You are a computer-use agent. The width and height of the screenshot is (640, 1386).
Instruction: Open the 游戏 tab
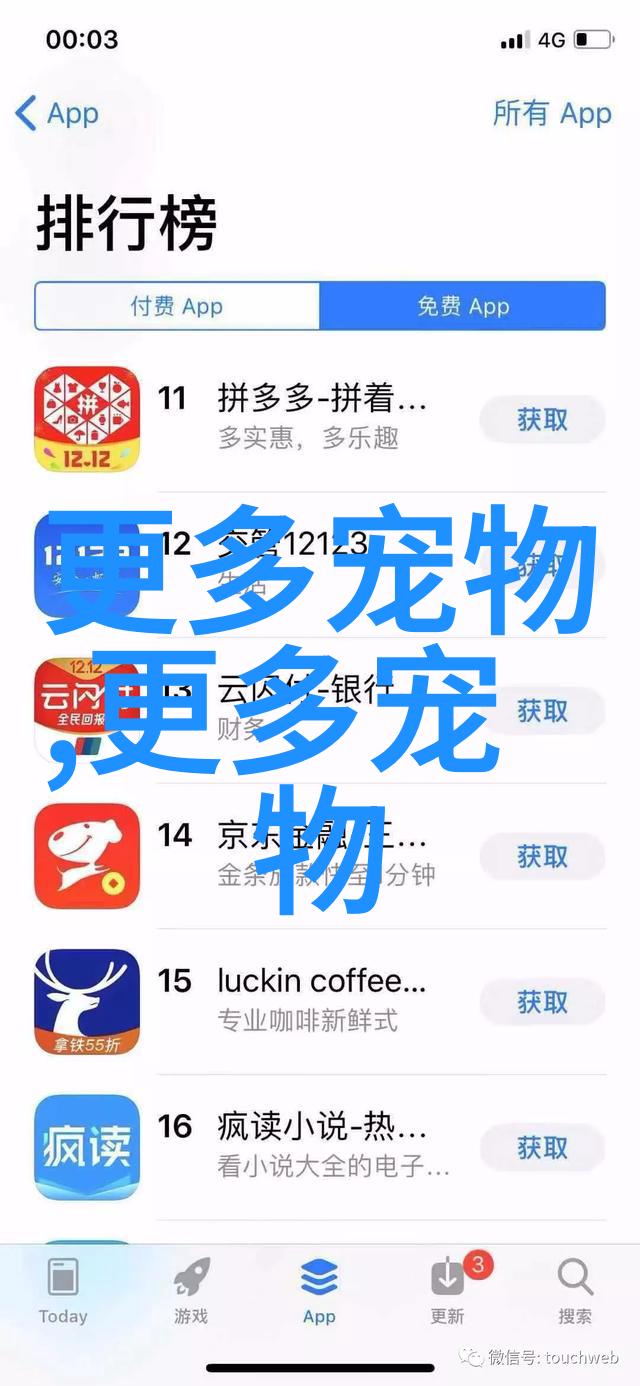click(190, 1290)
